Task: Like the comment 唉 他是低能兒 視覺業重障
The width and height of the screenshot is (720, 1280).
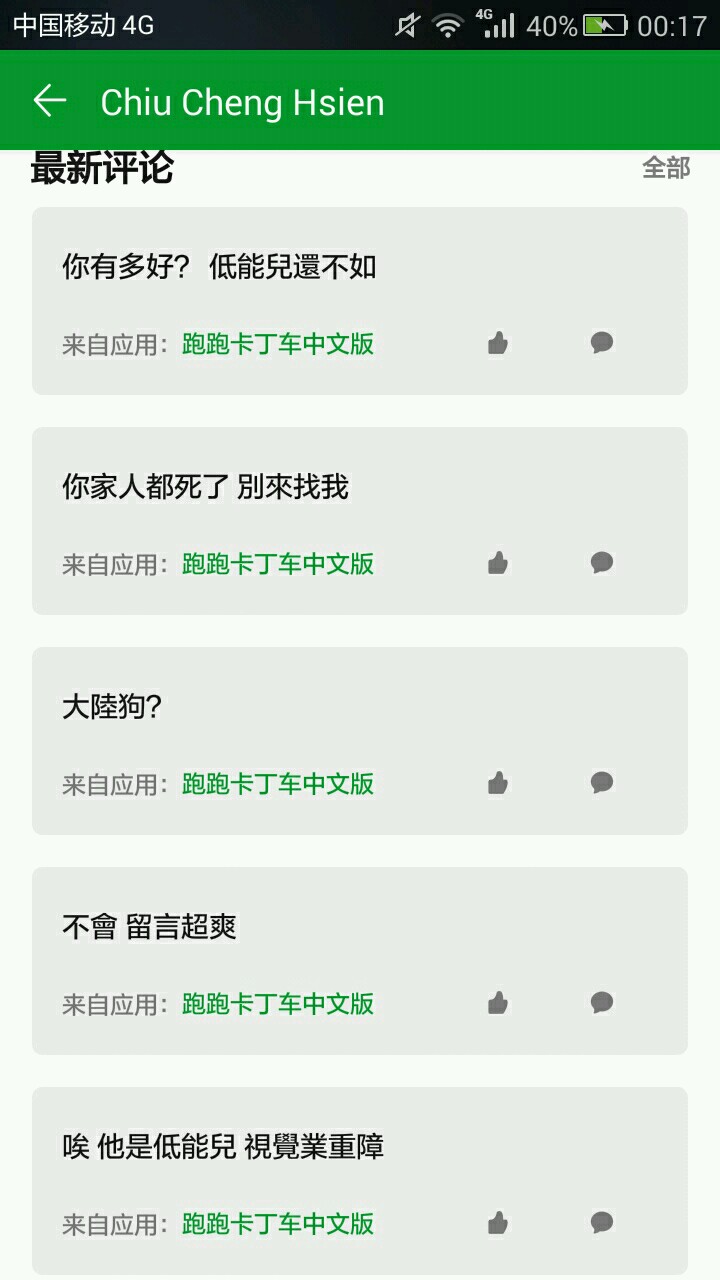Action: [498, 1224]
